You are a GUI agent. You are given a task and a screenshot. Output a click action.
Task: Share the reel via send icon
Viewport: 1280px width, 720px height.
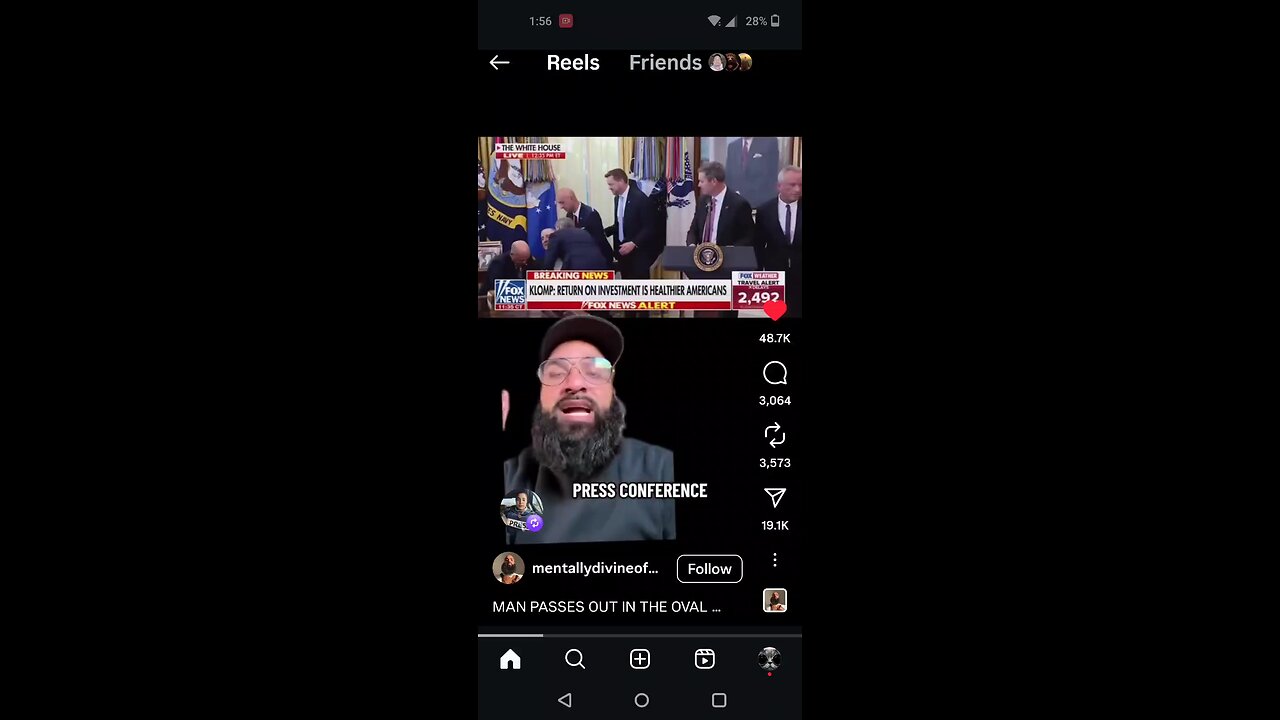pyautogui.click(x=775, y=498)
